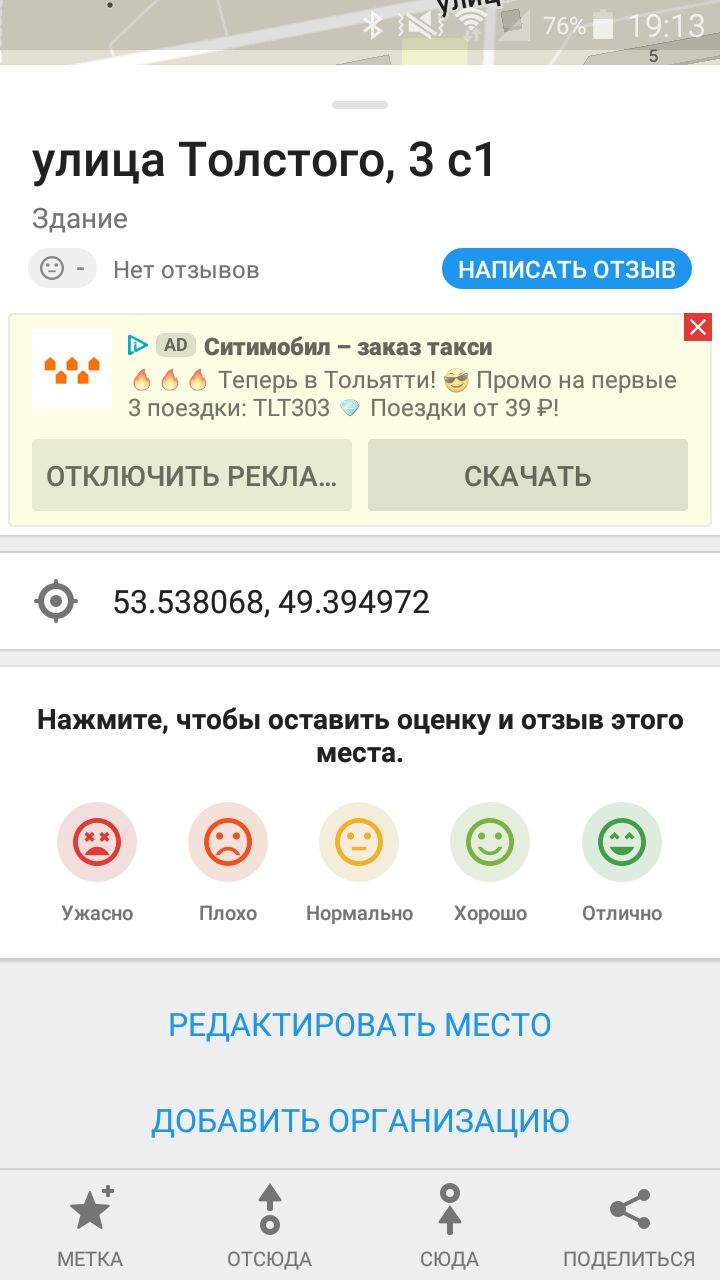Tap the Ситимобил ad title
Image resolution: width=720 pixels, height=1280 pixels.
tap(348, 347)
